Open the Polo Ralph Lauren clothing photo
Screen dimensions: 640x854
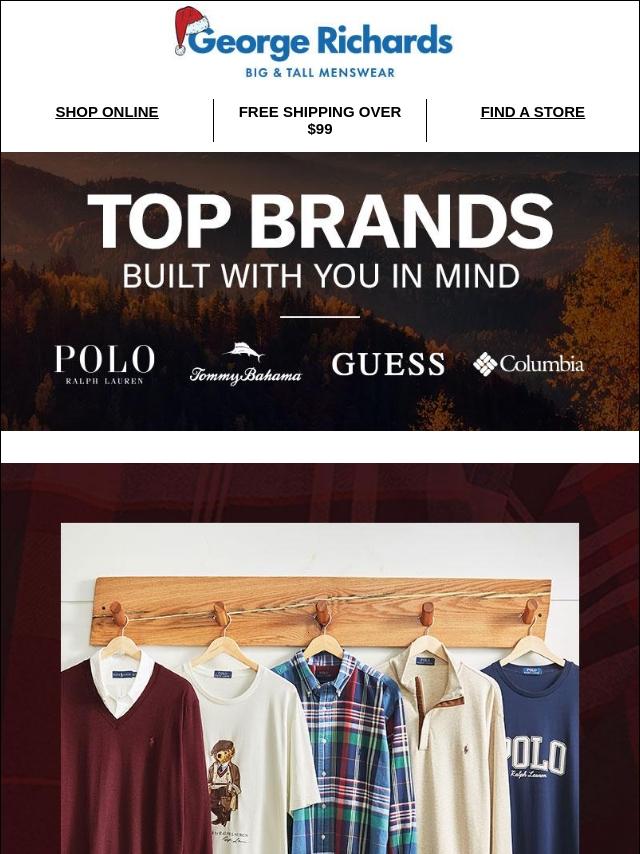click(x=320, y=688)
